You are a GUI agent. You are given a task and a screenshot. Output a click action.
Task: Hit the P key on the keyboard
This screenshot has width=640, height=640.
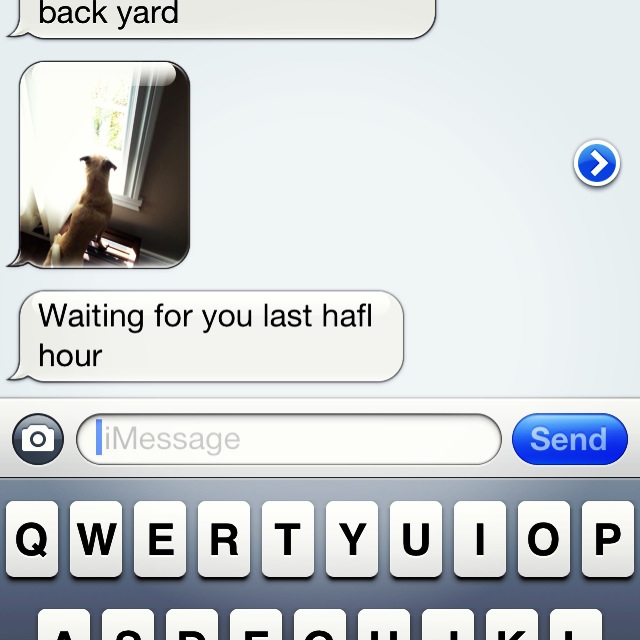(607, 541)
